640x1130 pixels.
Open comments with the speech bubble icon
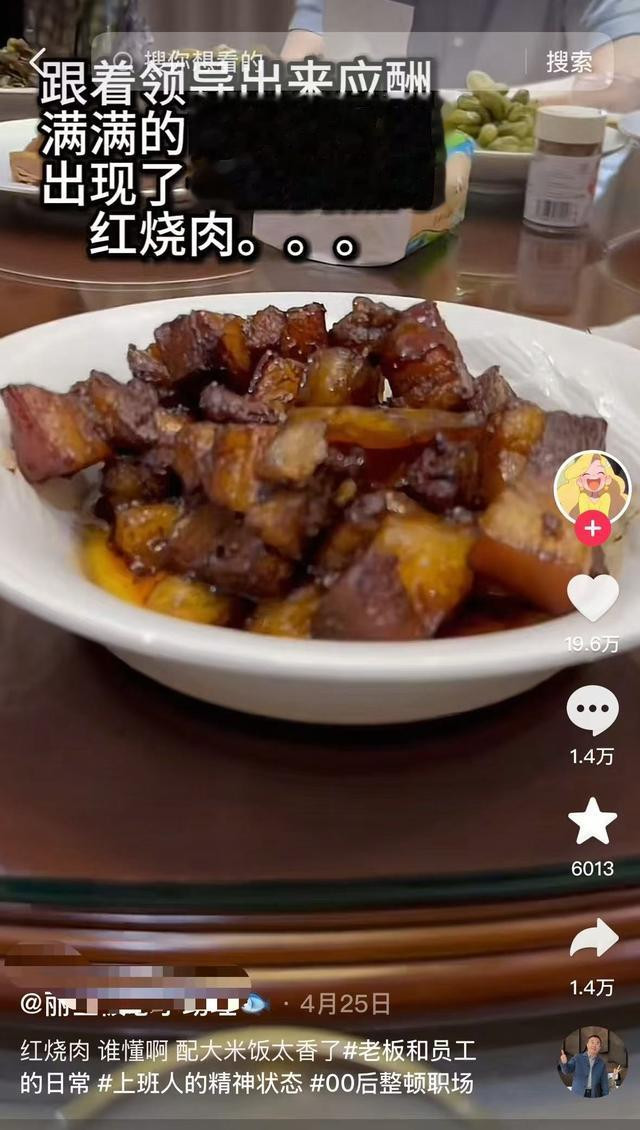[592, 711]
